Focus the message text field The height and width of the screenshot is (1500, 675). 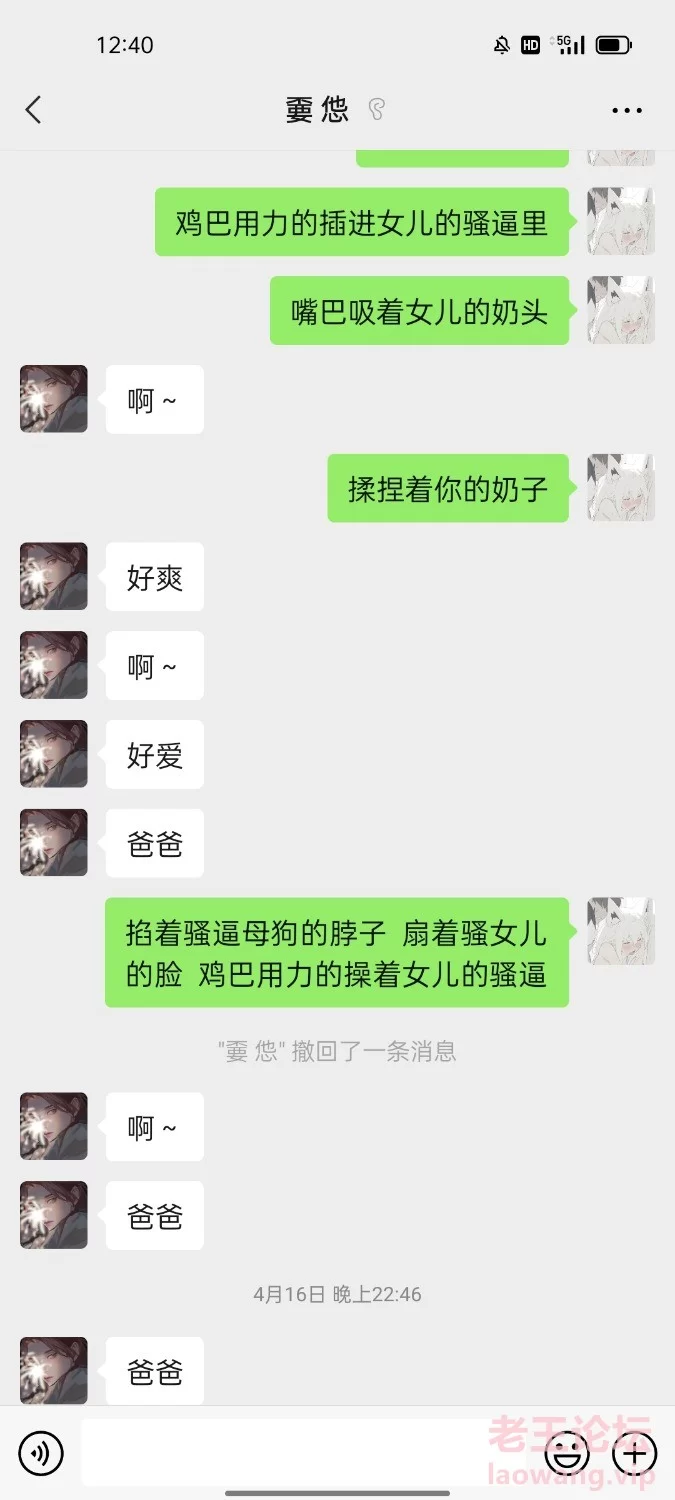pyautogui.click(x=310, y=1452)
